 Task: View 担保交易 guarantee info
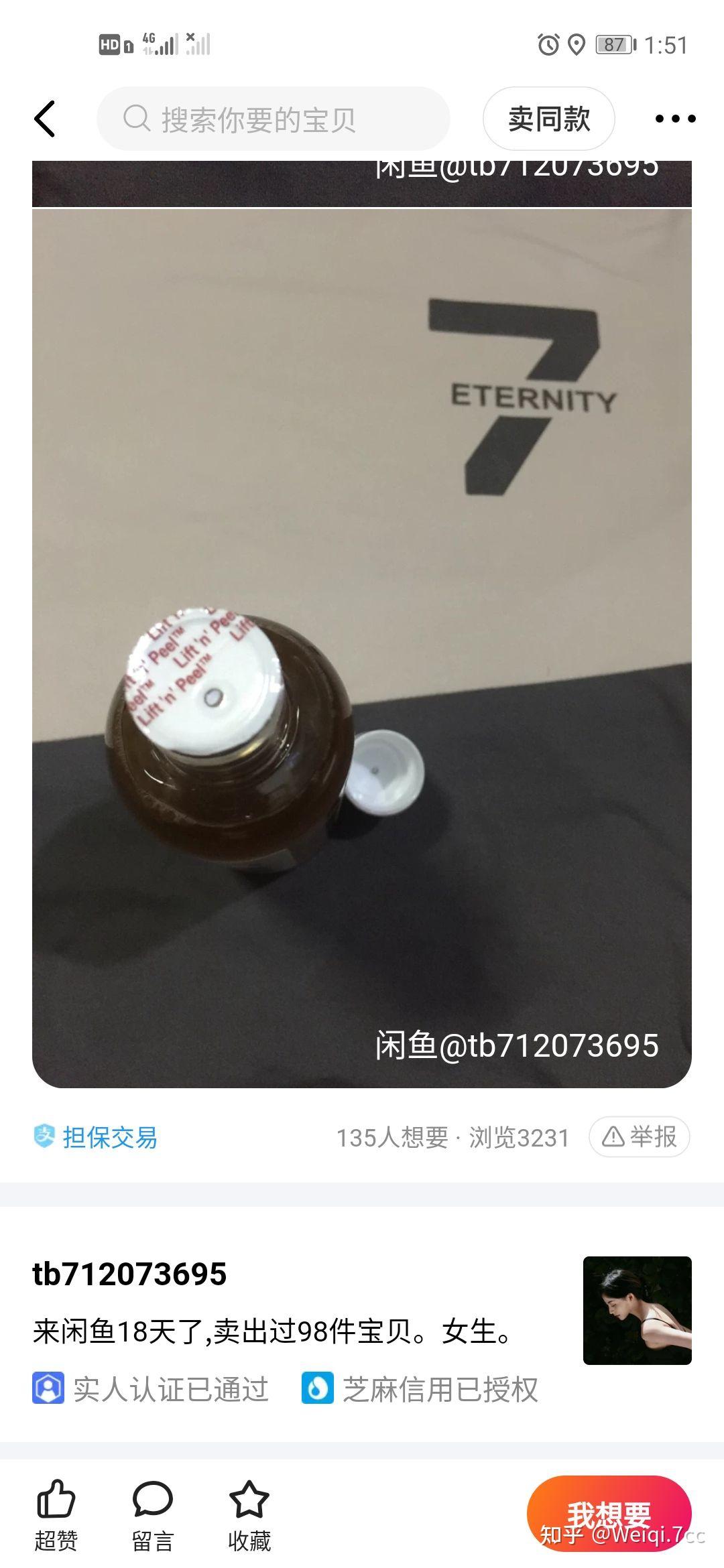pos(95,1137)
